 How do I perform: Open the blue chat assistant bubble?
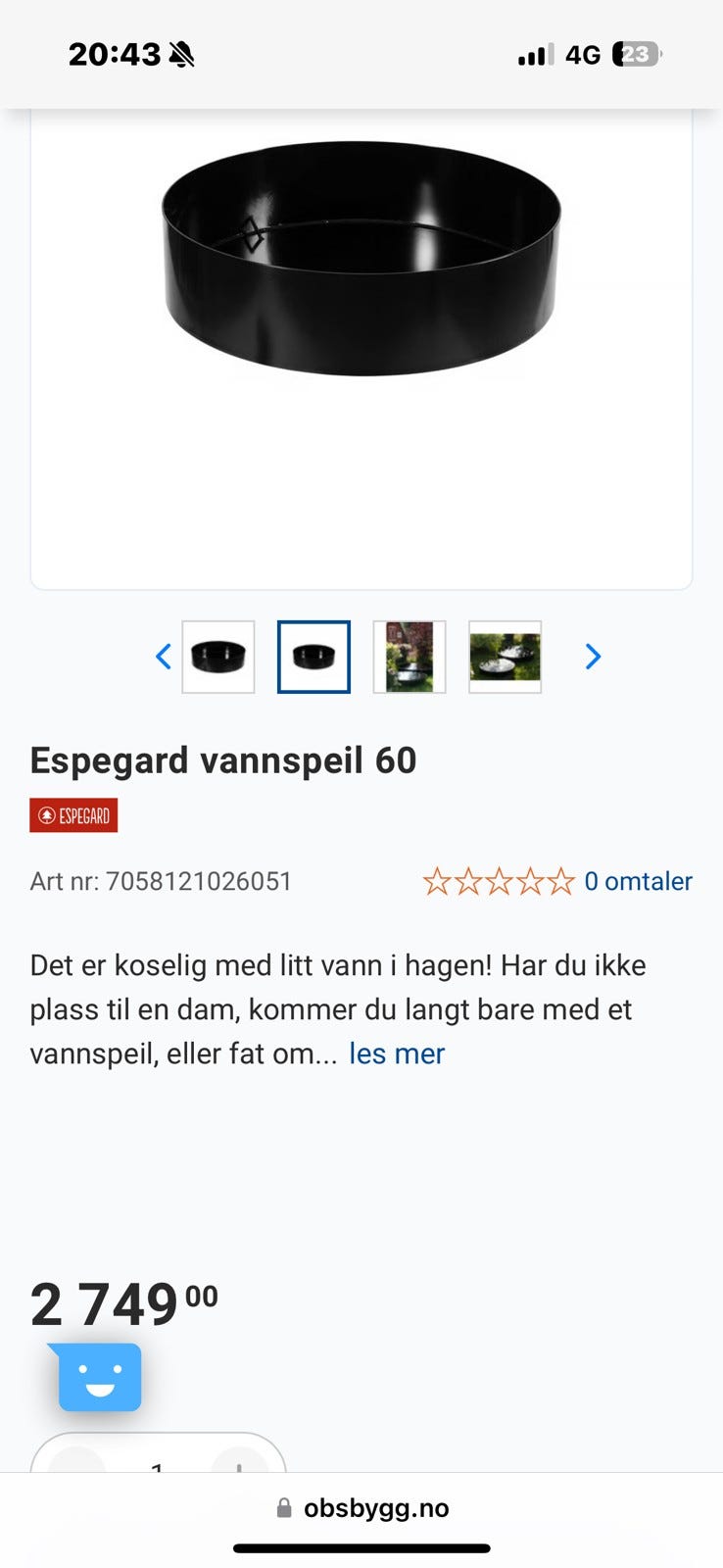tap(99, 1377)
